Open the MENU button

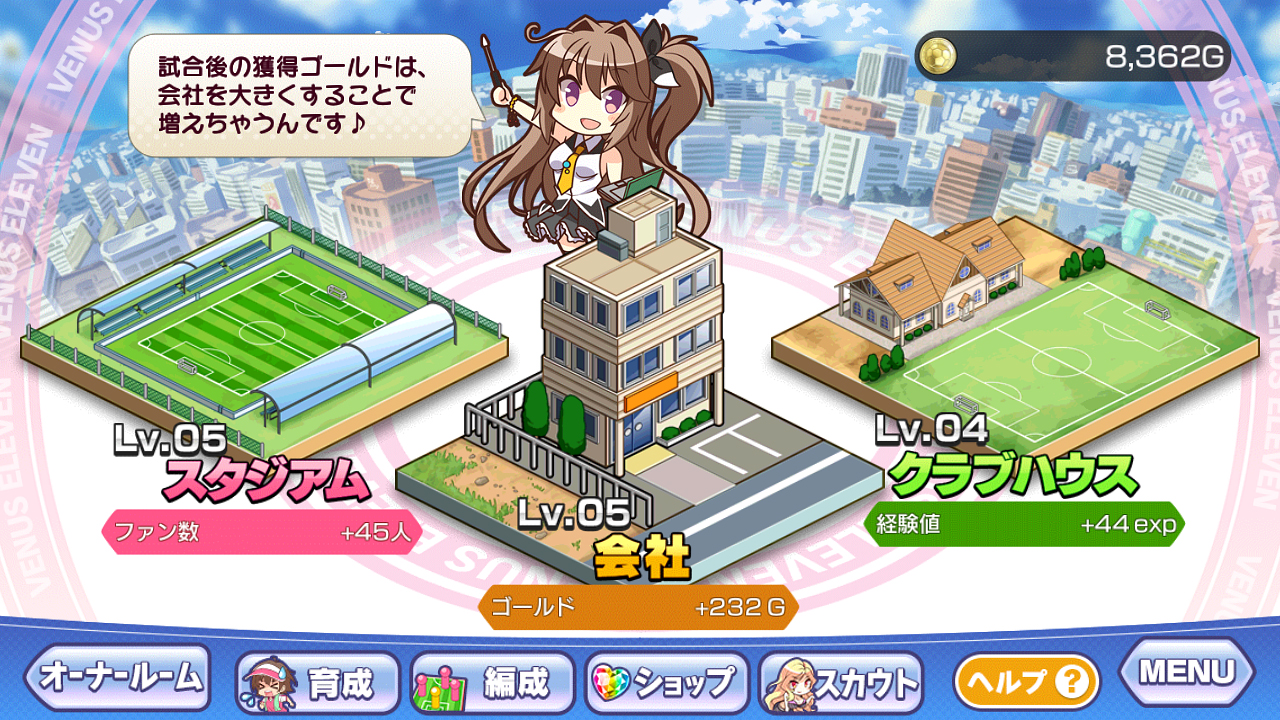(1187, 671)
